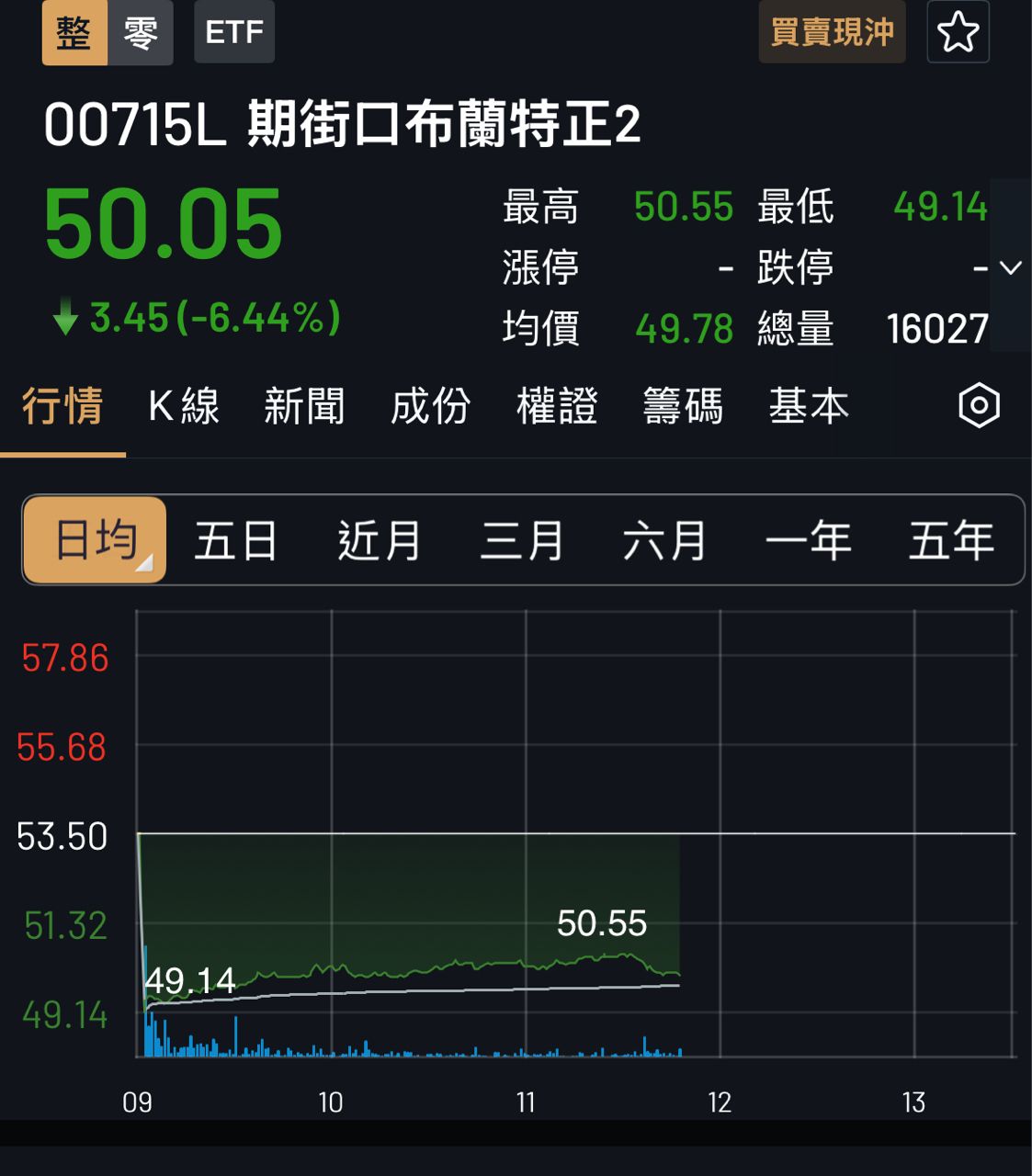View the 成份 holdings tab
Image resolution: width=1032 pixels, height=1176 pixels.
[x=430, y=406]
